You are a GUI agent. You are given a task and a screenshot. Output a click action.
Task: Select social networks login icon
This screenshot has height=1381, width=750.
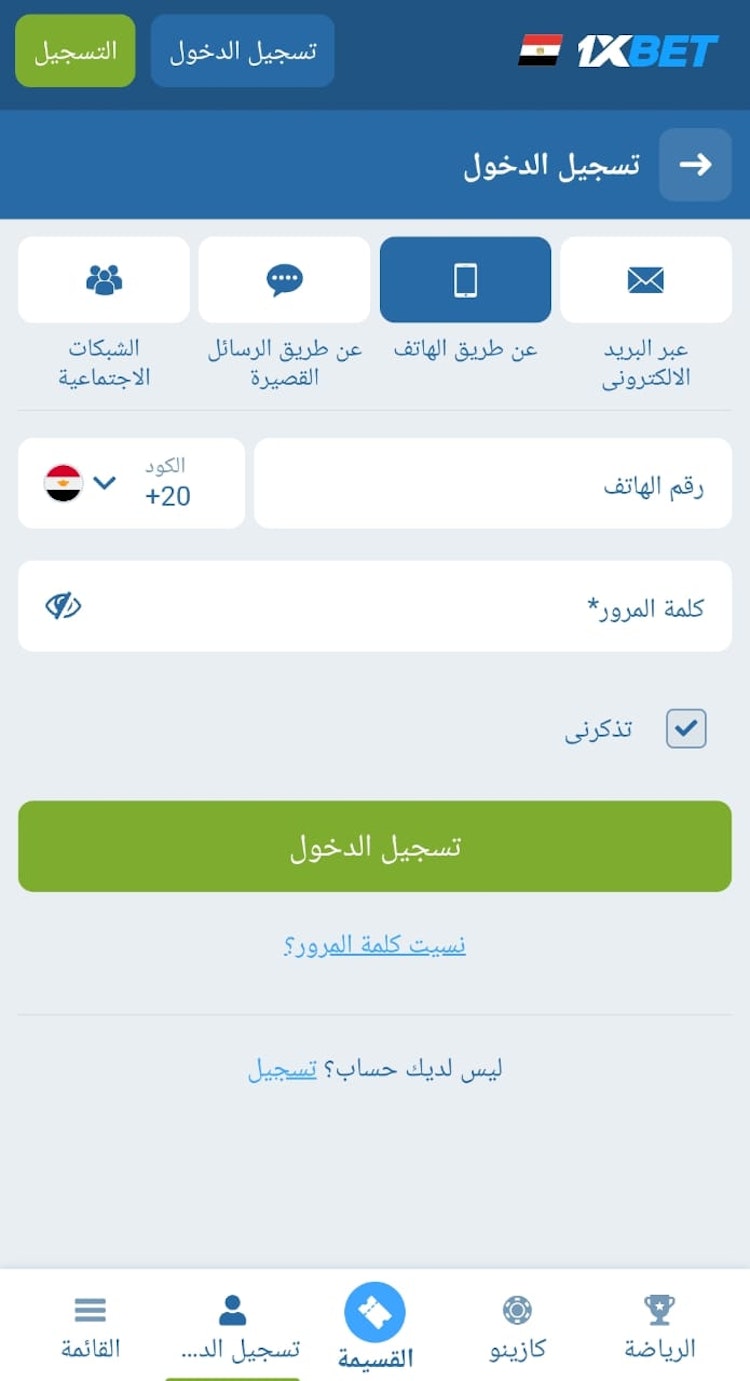103,280
